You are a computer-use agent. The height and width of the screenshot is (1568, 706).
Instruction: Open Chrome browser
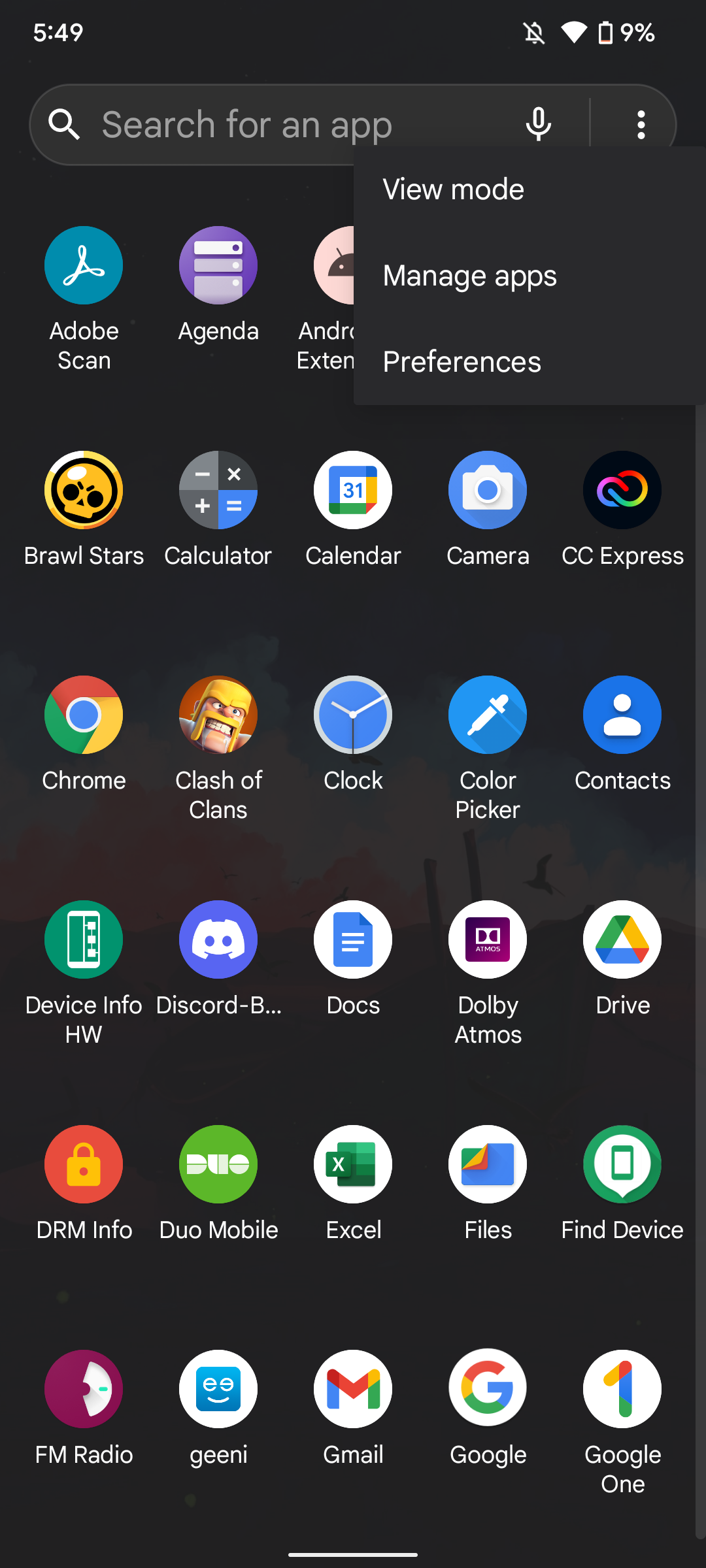pyautogui.click(x=84, y=715)
